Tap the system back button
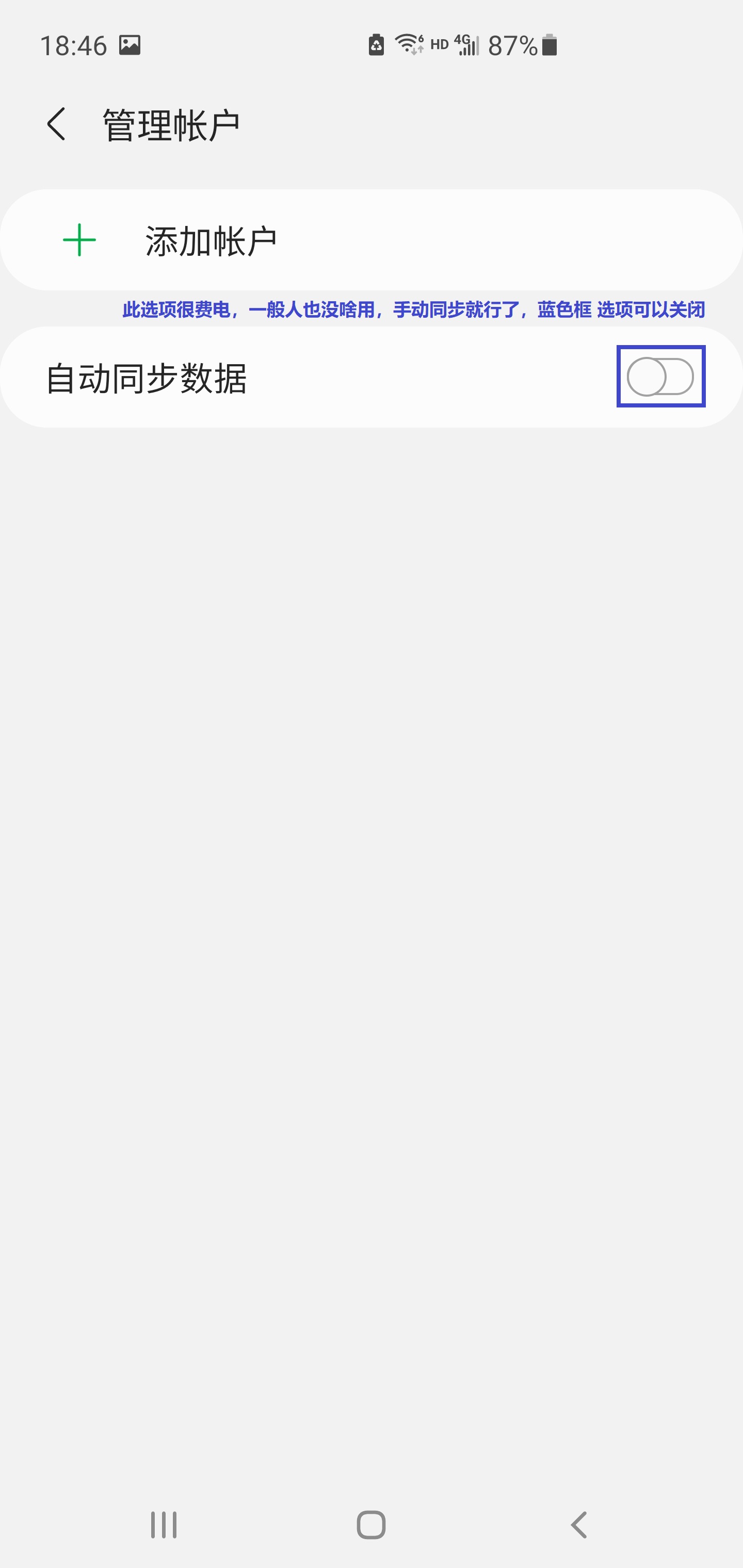The width and height of the screenshot is (743, 1568). (578, 1525)
